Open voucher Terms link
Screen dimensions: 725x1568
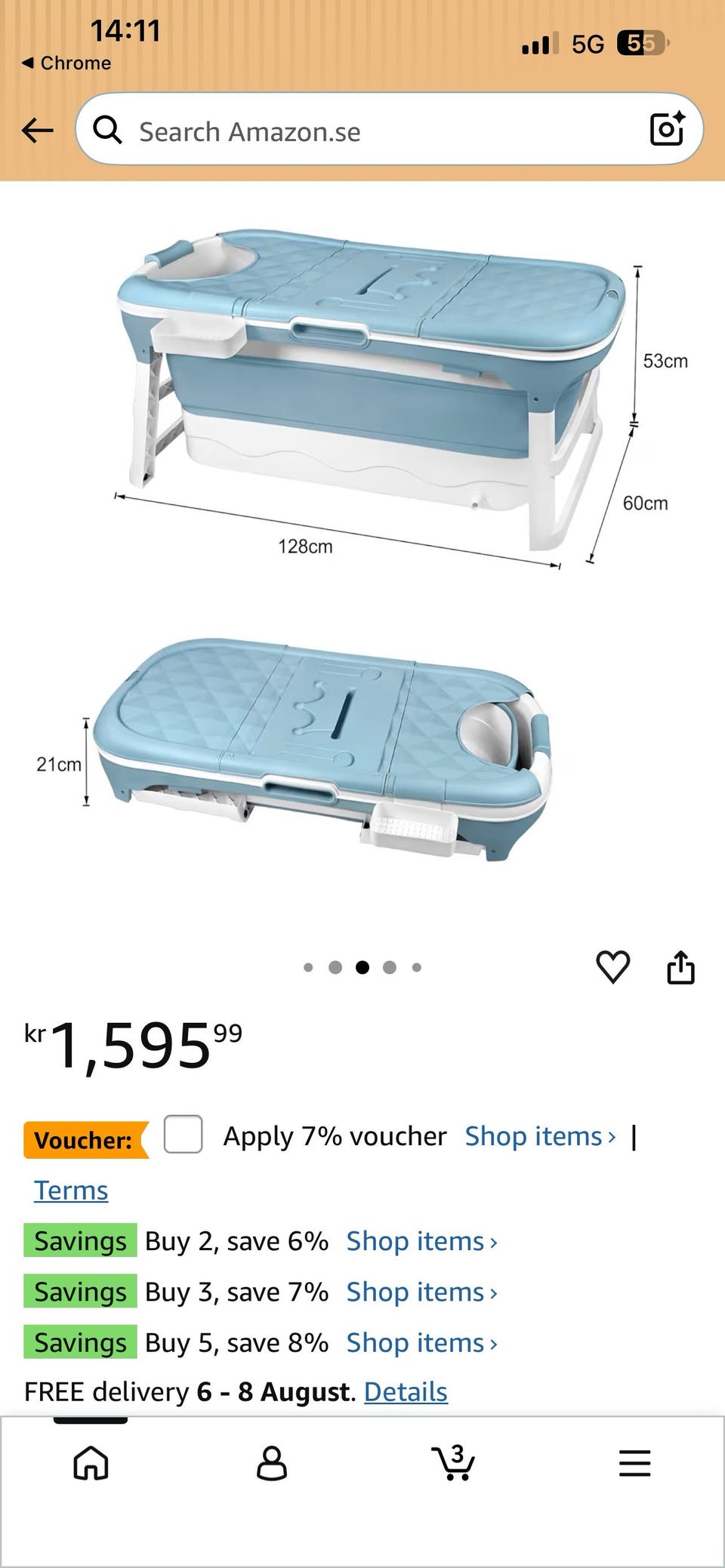[x=71, y=1191]
